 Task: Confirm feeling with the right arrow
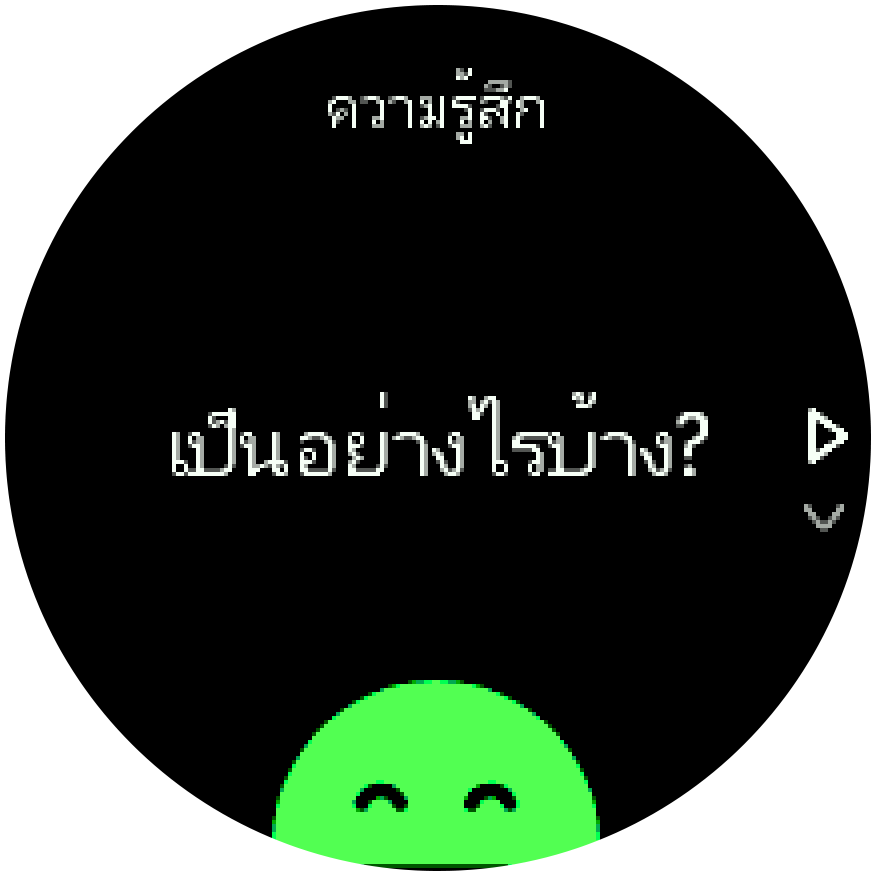(826, 437)
